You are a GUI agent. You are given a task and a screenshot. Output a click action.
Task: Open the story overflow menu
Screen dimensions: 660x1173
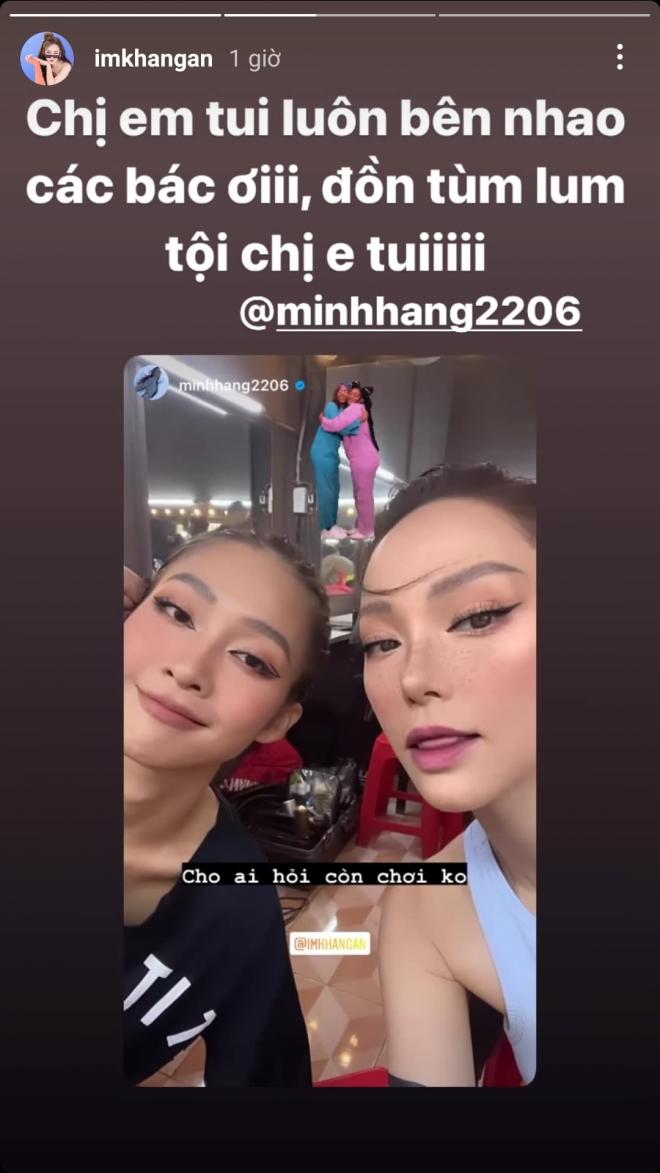[620, 57]
